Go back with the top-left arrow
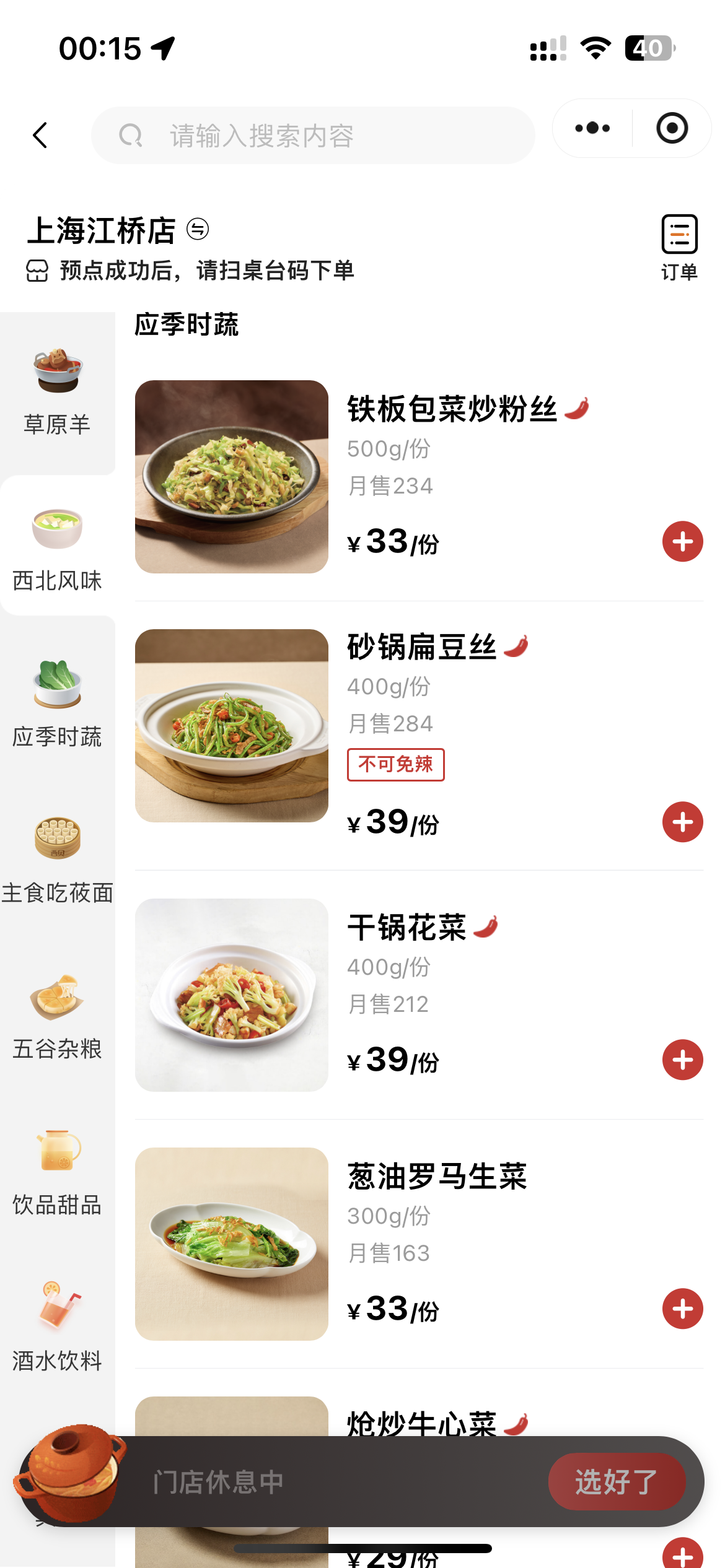The width and height of the screenshot is (725, 1568). tap(40, 135)
